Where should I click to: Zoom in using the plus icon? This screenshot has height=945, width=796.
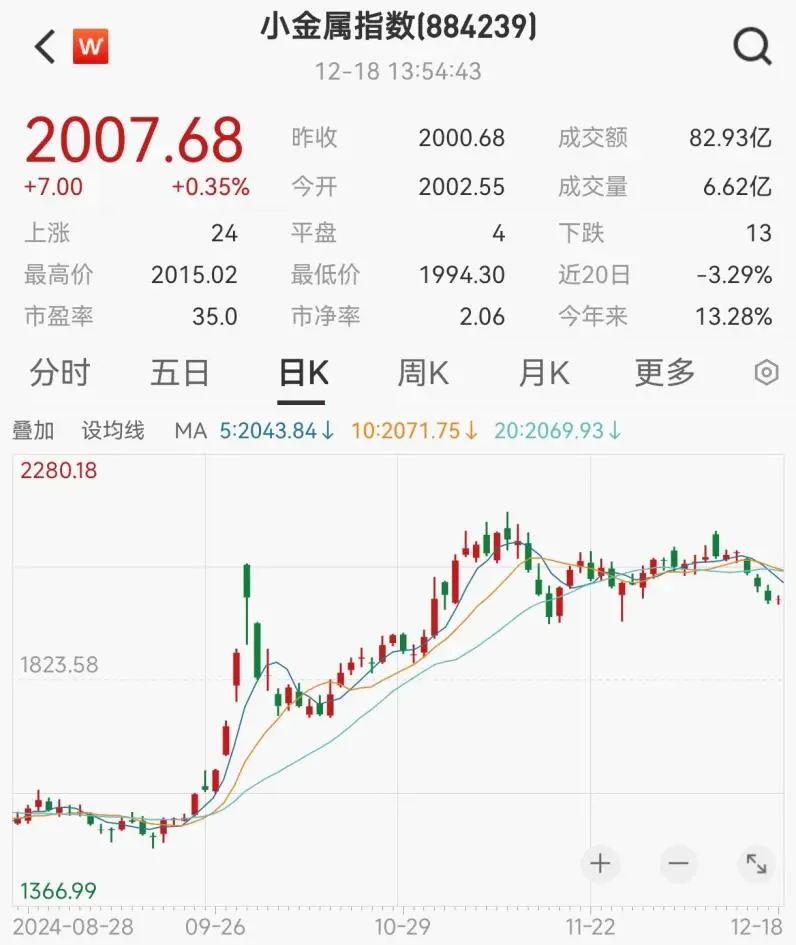pyautogui.click(x=600, y=862)
